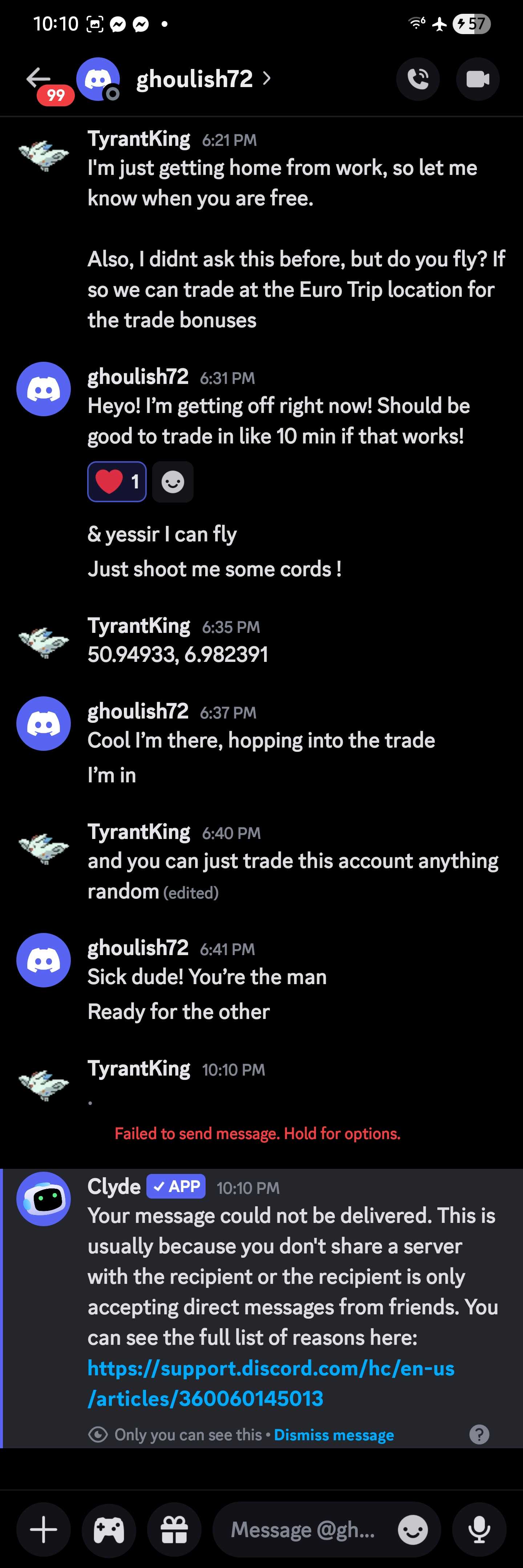Go back to the messages list
Screen dimensions: 523x1568
[x=38, y=78]
